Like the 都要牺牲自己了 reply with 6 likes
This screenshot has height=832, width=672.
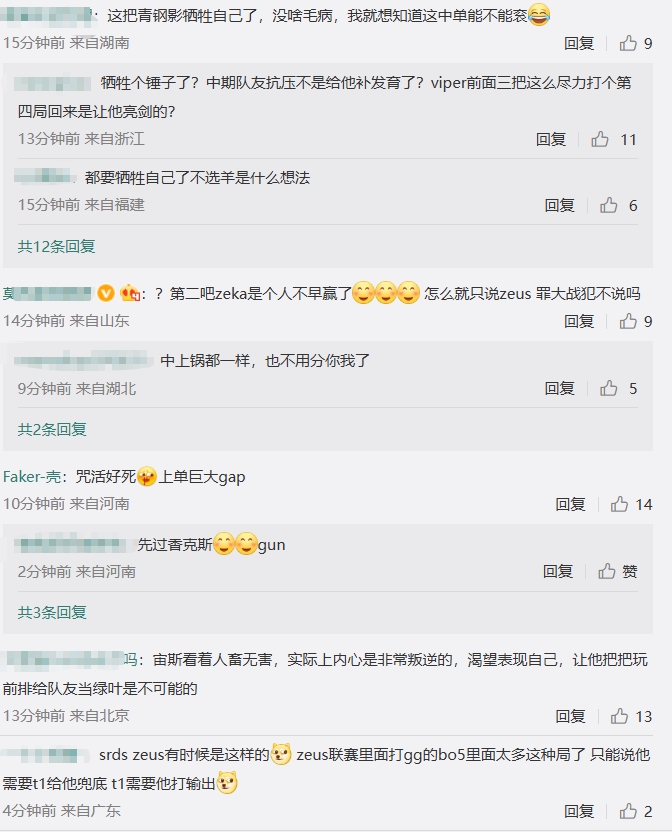coord(609,205)
